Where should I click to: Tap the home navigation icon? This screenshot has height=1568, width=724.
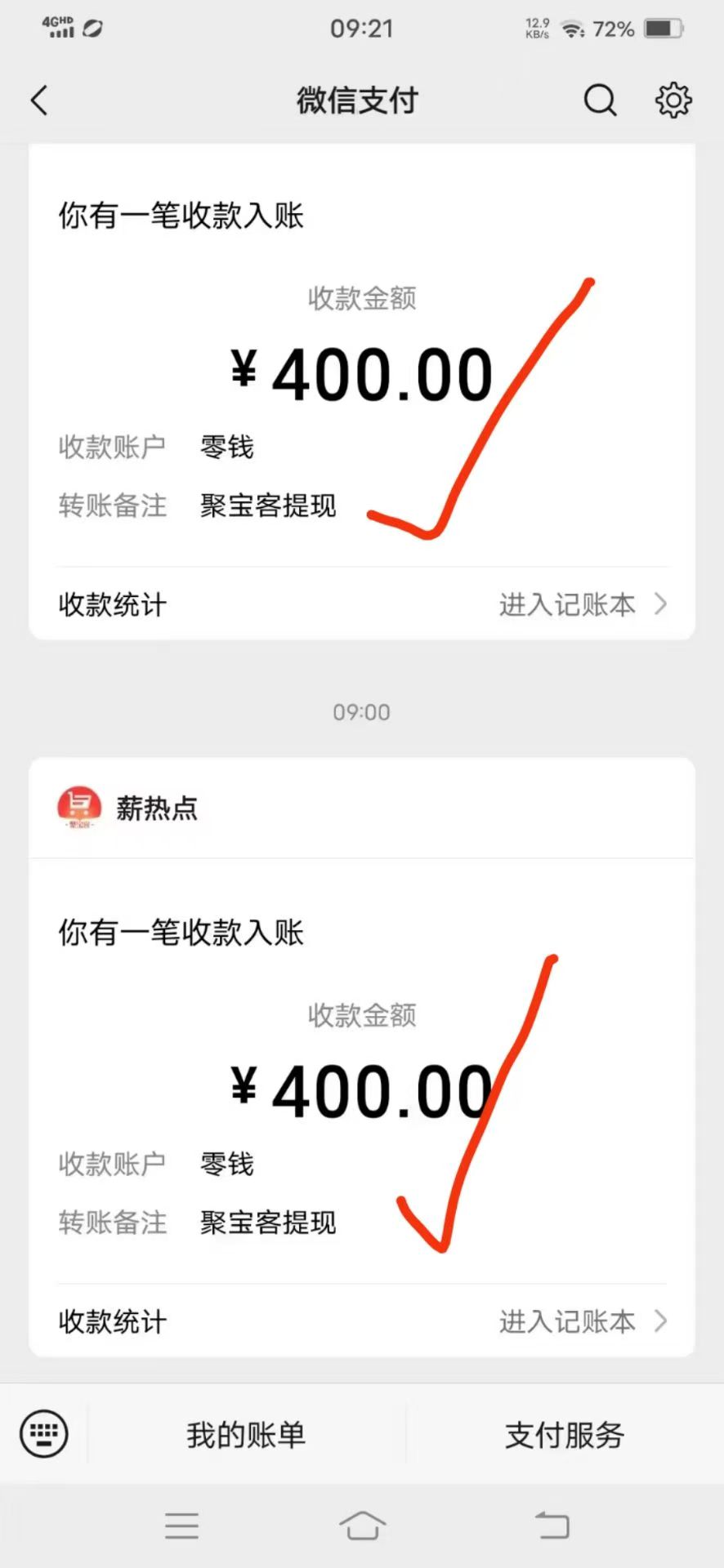362,1526
